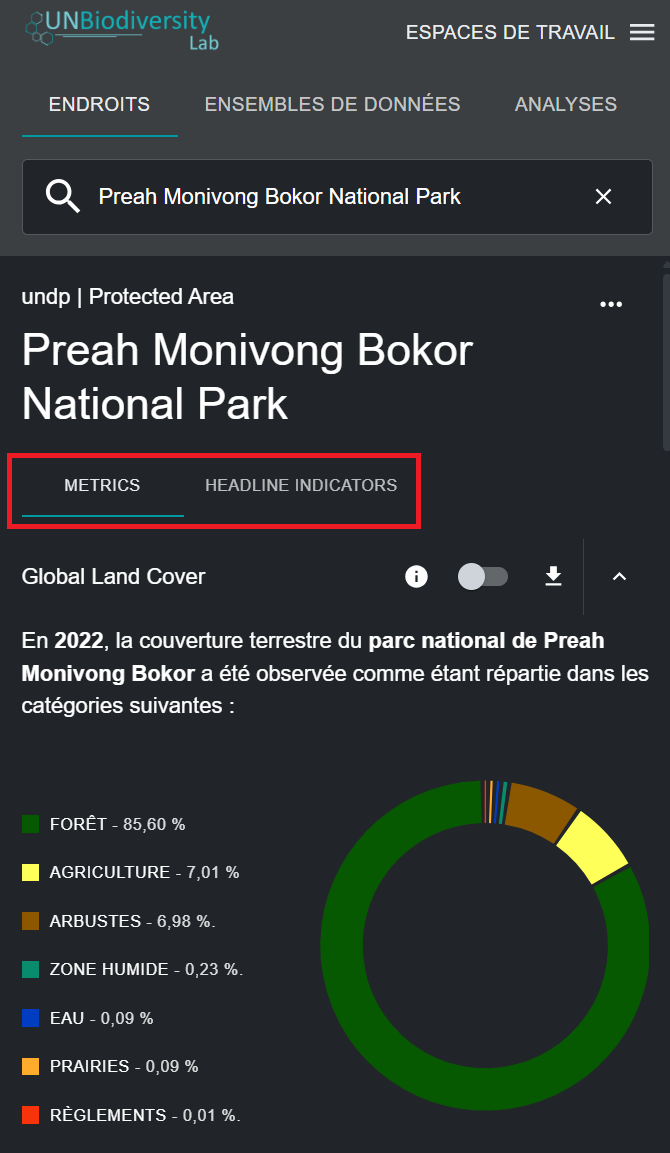Select the Endroits tab
The width and height of the screenshot is (670, 1153).
pos(99,104)
